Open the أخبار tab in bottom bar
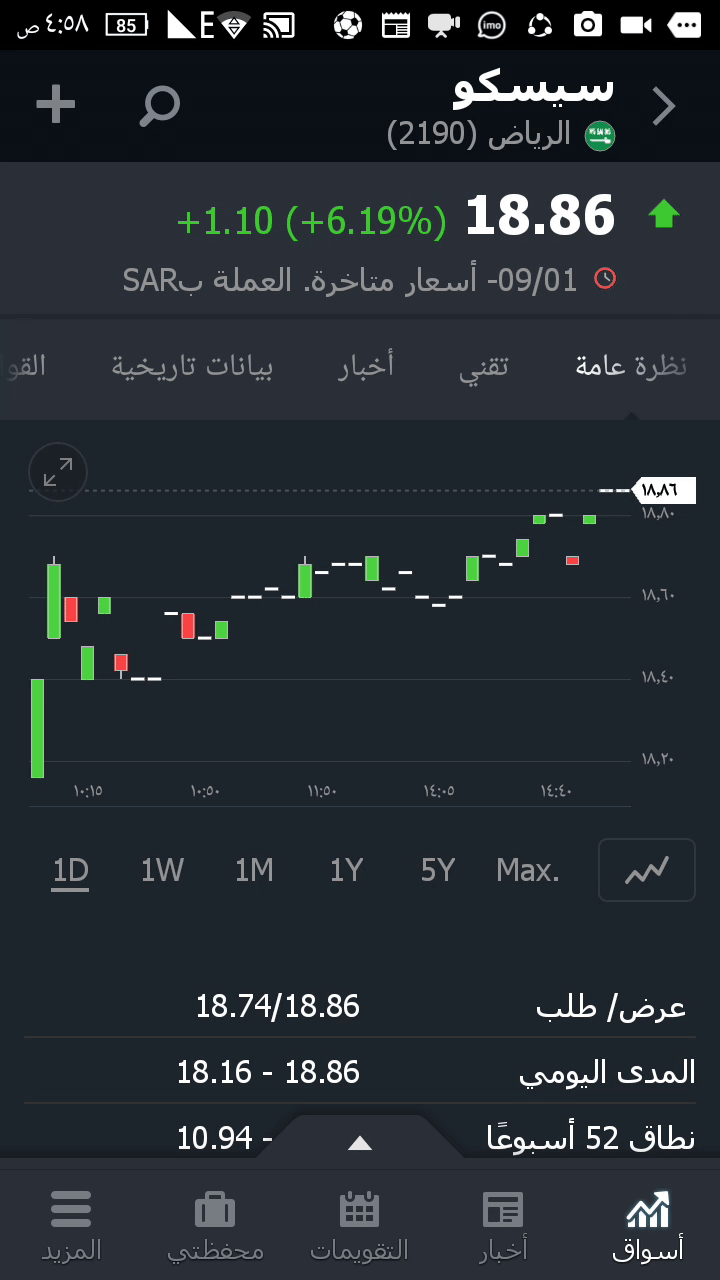720x1280 pixels. (503, 1225)
